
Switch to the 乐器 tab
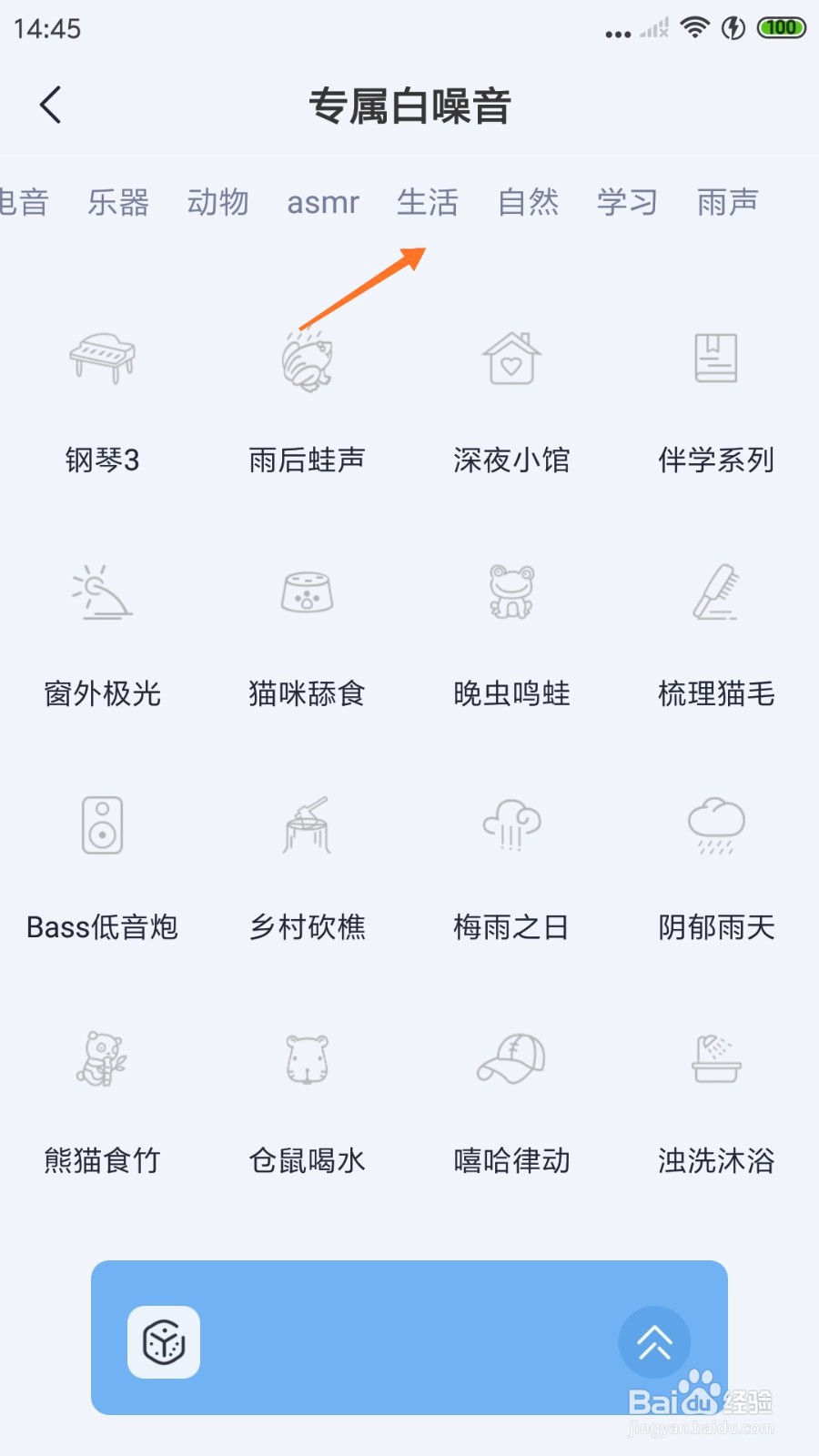(118, 202)
